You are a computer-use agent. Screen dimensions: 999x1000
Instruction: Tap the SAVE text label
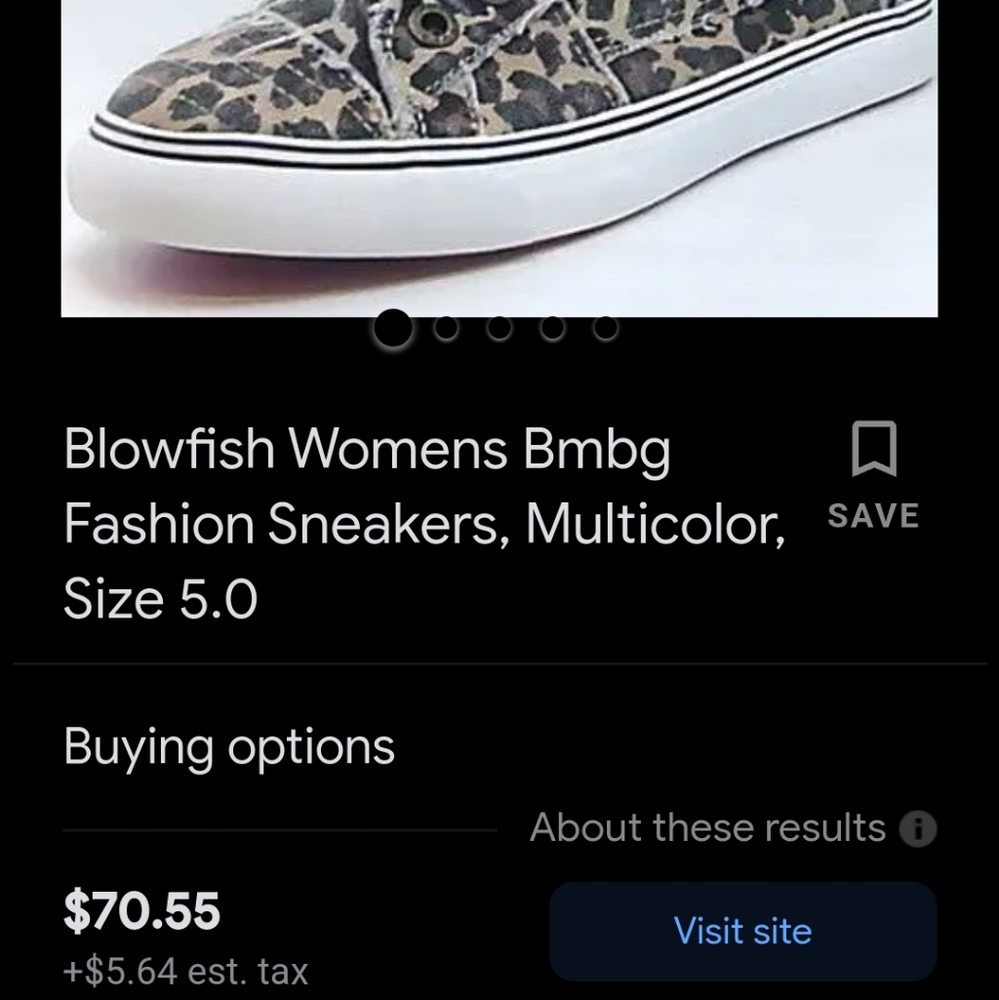pyautogui.click(x=873, y=514)
